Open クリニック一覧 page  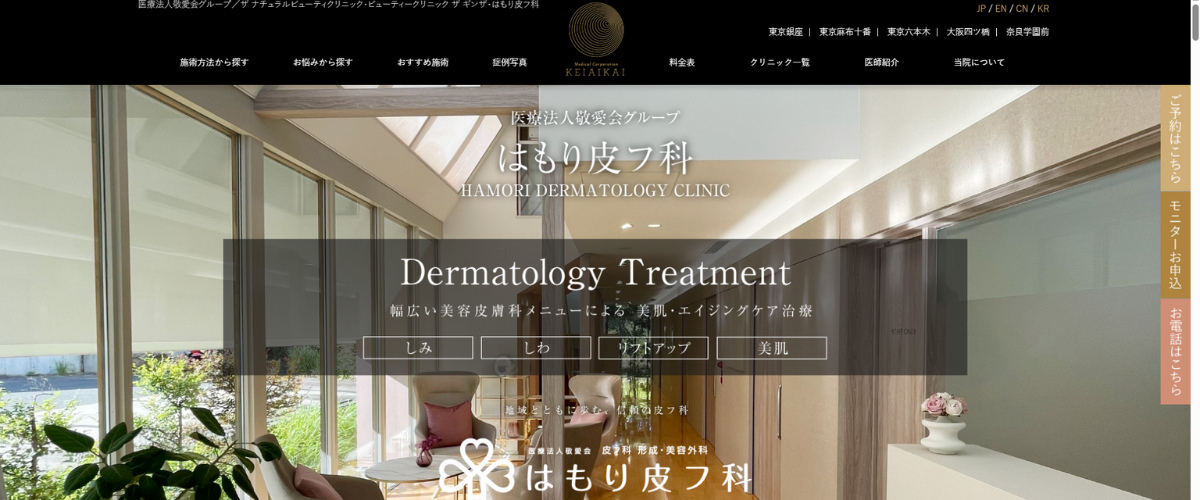coord(780,62)
